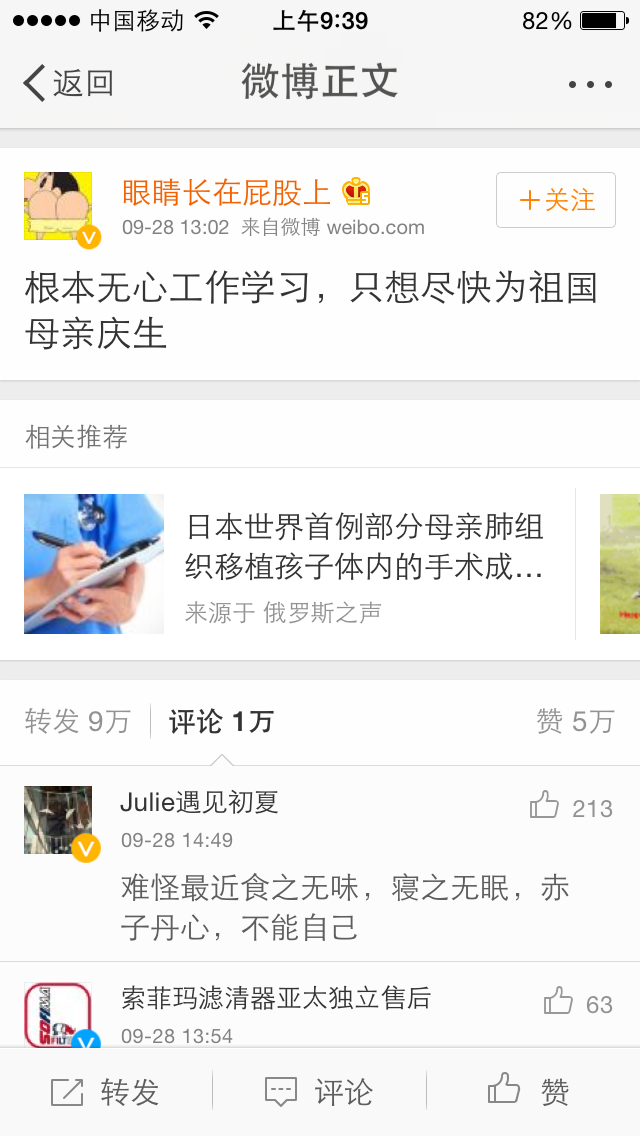Open 眼睛长在屁股上's profile avatar
This screenshot has width=640, height=1136.
[x=58, y=206]
